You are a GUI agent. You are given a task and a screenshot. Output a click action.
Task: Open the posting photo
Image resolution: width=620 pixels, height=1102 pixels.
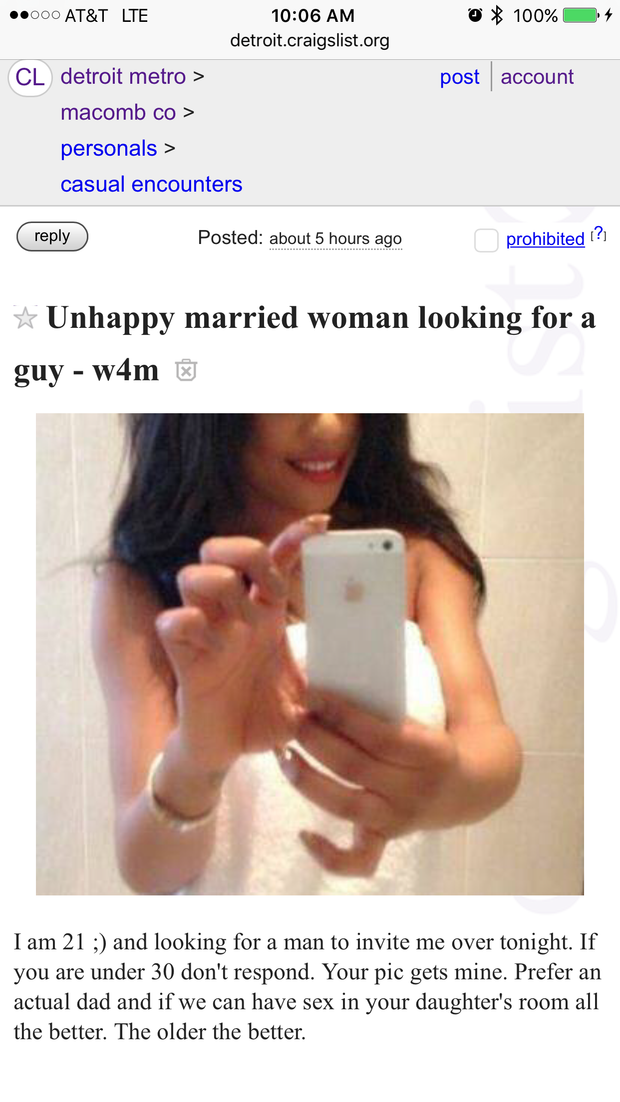coord(310,654)
